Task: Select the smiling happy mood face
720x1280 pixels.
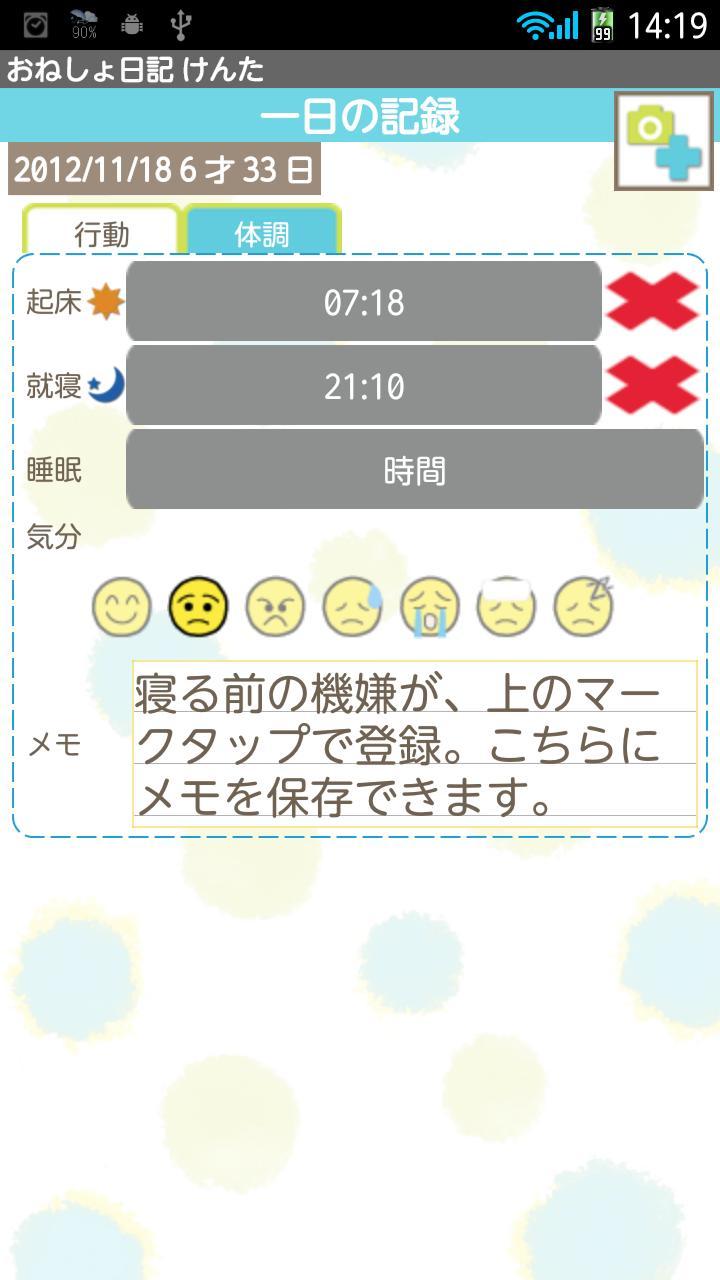Action: coord(122,606)
